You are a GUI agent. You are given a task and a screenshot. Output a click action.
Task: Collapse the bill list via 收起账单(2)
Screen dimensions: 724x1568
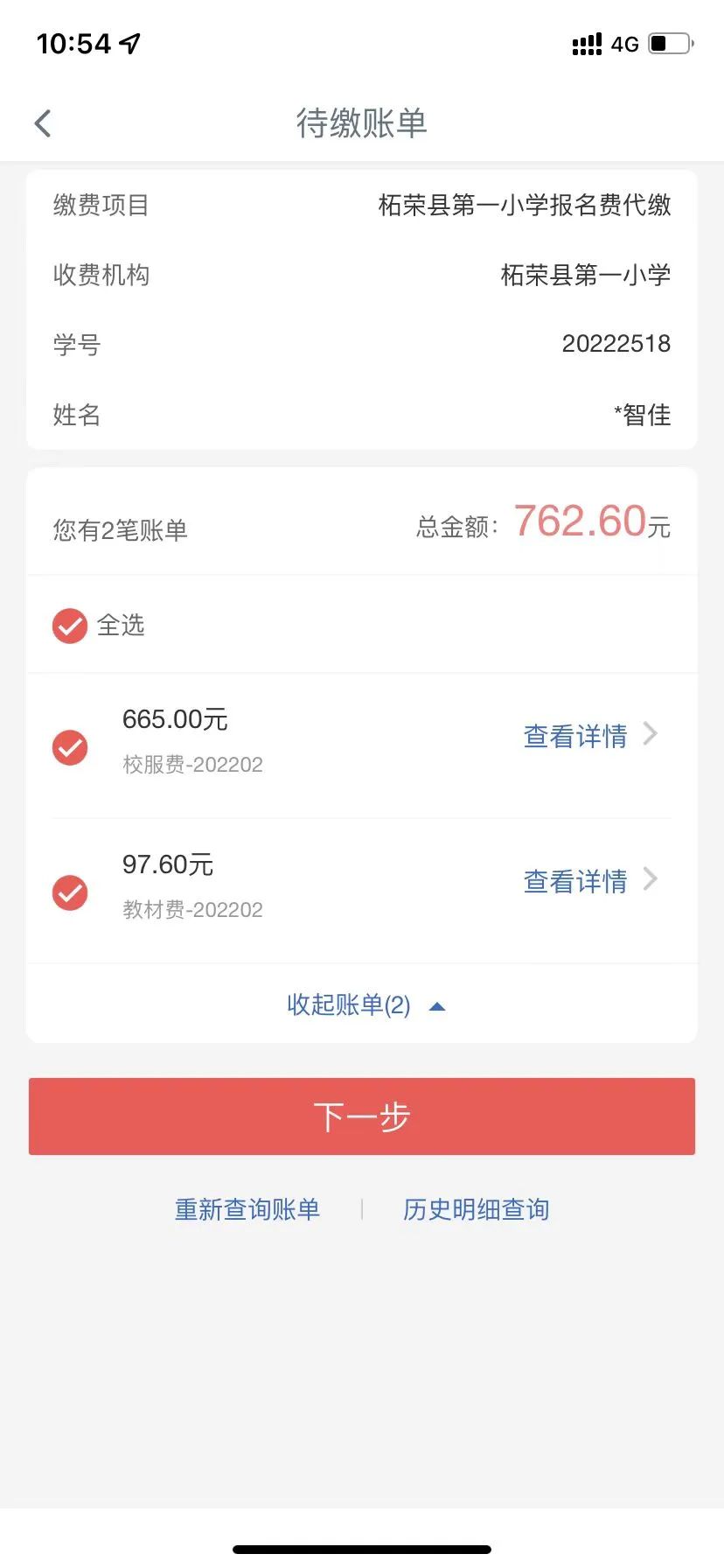[362, 1004]
